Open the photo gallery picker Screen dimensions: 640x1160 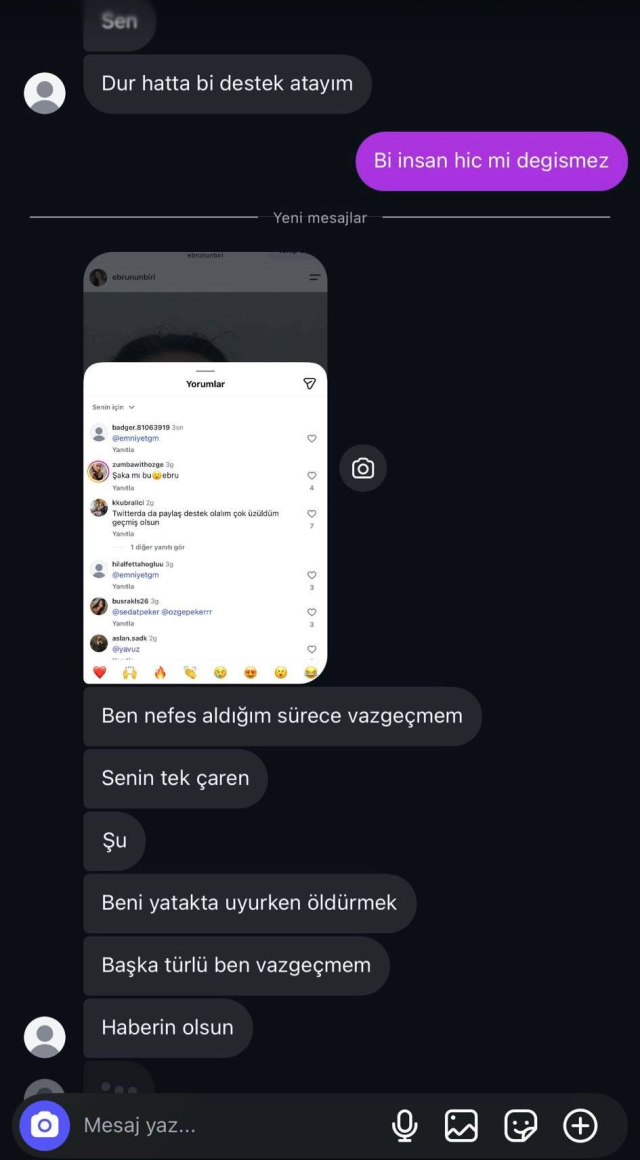coord(461,1126)
